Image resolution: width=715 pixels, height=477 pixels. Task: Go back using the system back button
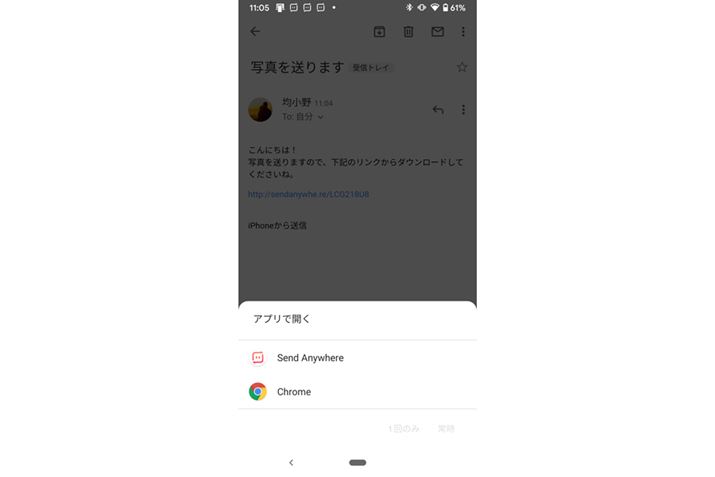[x=291, y=463]
